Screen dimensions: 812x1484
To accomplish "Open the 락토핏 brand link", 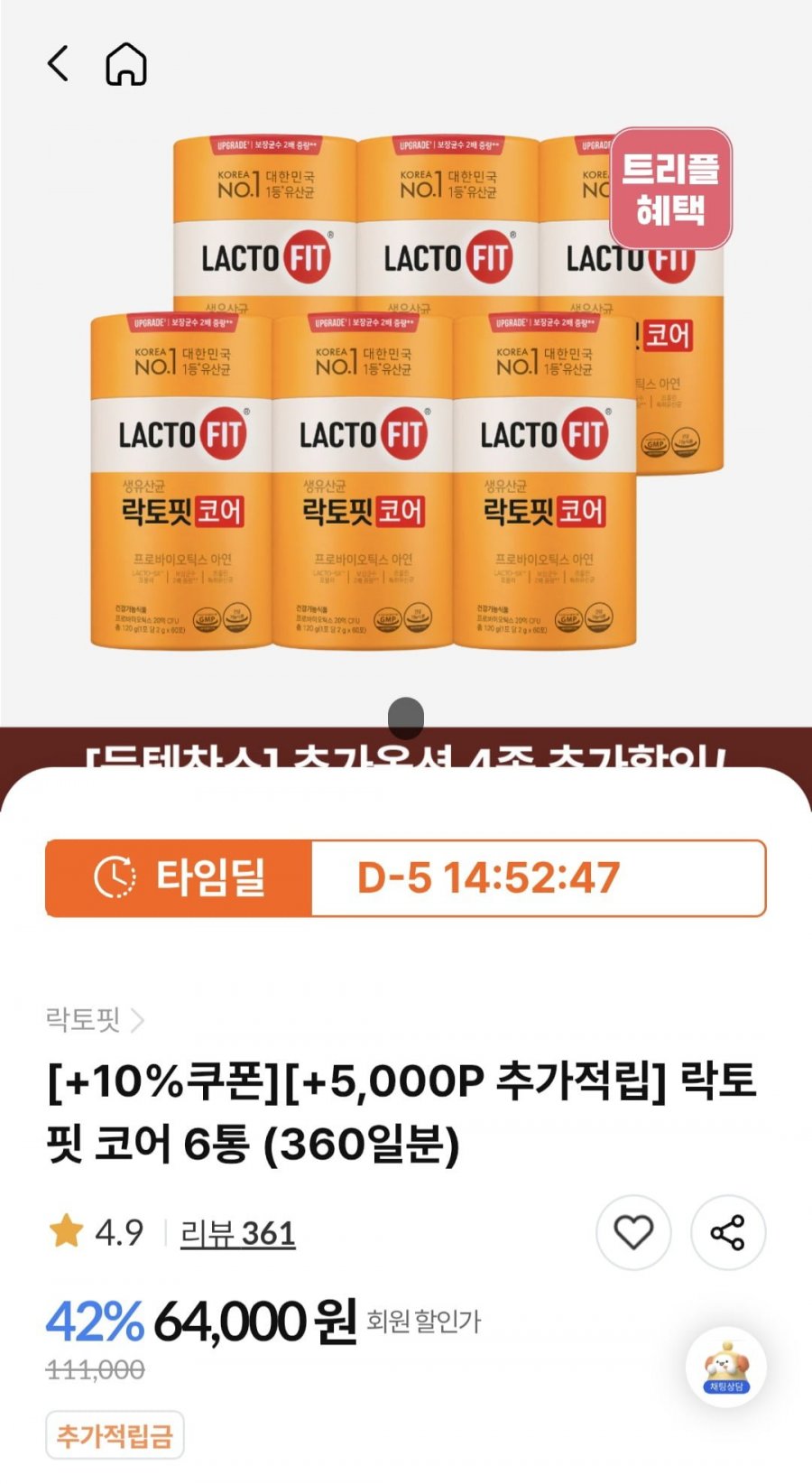I will (95, 1020).
